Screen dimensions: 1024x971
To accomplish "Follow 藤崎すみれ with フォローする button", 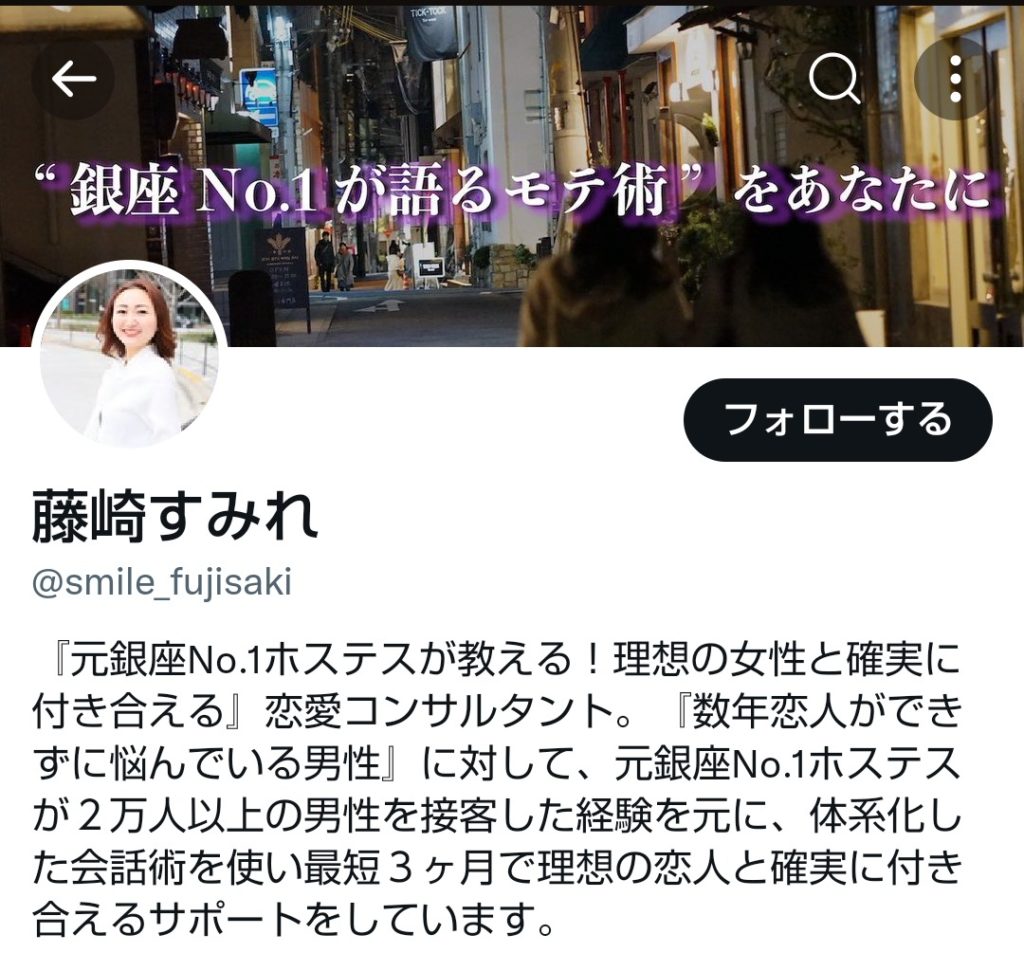I will coord(837,419).
